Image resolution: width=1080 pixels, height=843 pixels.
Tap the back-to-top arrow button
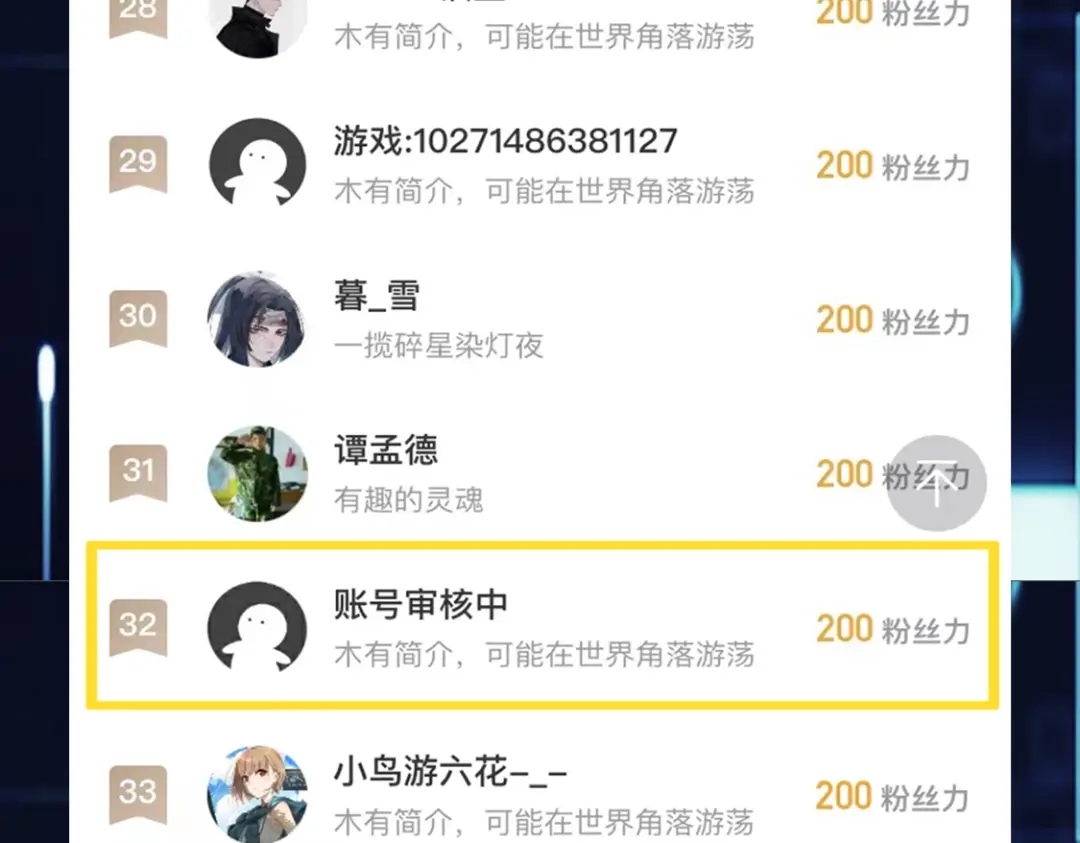point(937,484)
